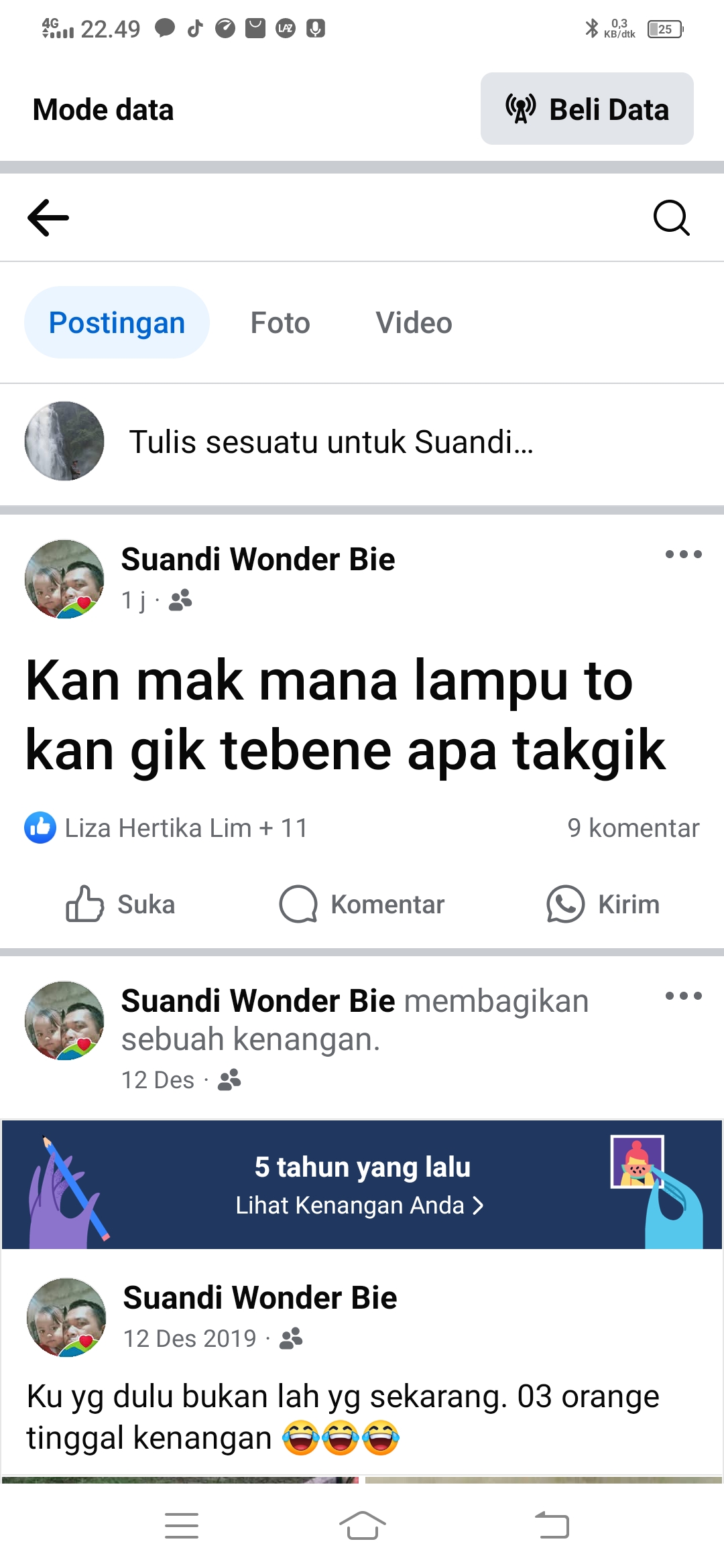Switch to the Foto tab
This screenshot has width=724, height=1568.
[x=280, y=323]
